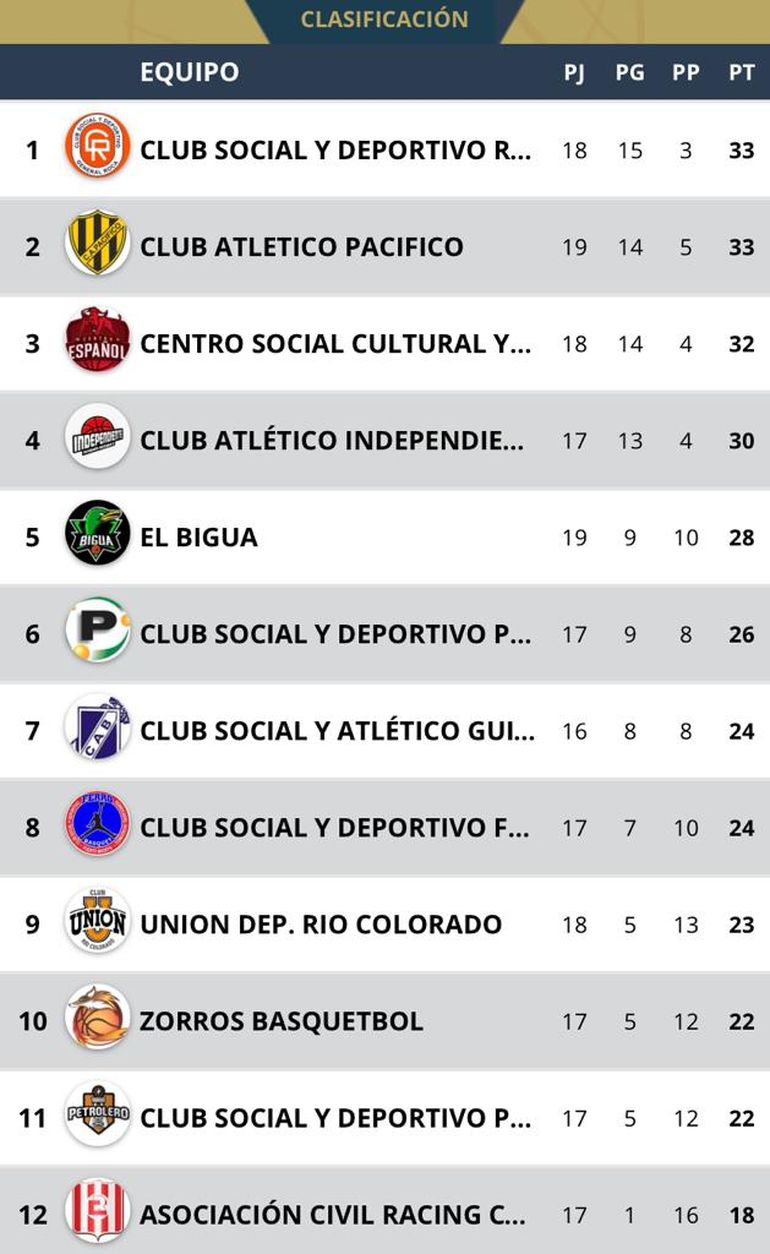
Task: Open sixth-ranked Club Social y Deportivo P... row
Action: tap(336, 635)
